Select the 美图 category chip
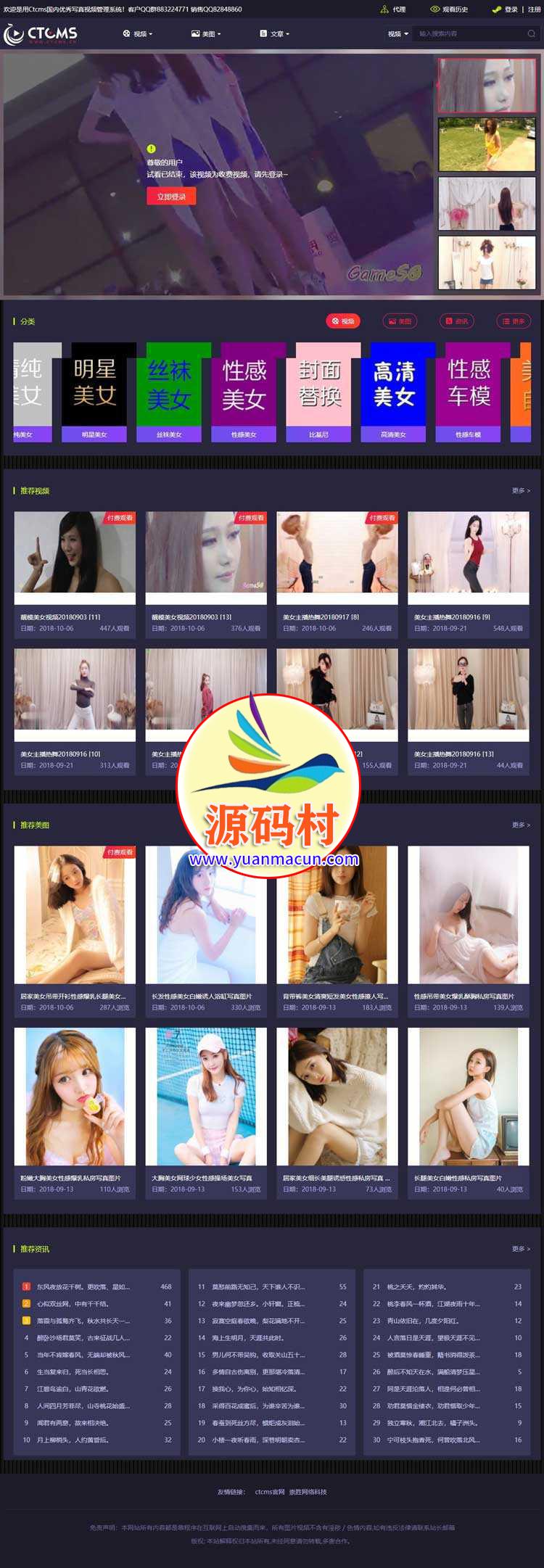The height and width of the screenshot is (1568, 544). (x=400, y=321)
